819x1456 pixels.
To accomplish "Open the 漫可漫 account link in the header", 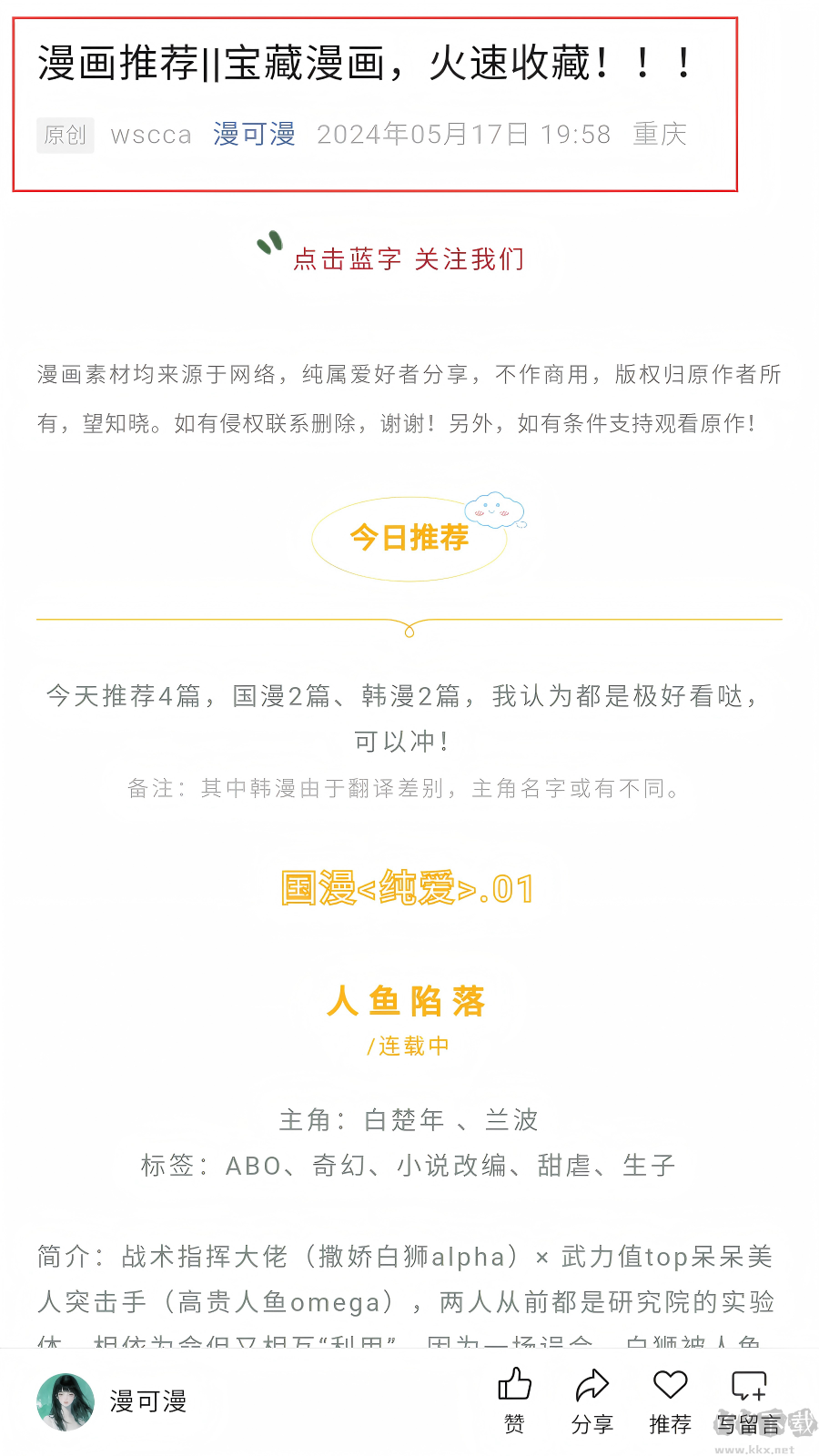I will (254, 135).
